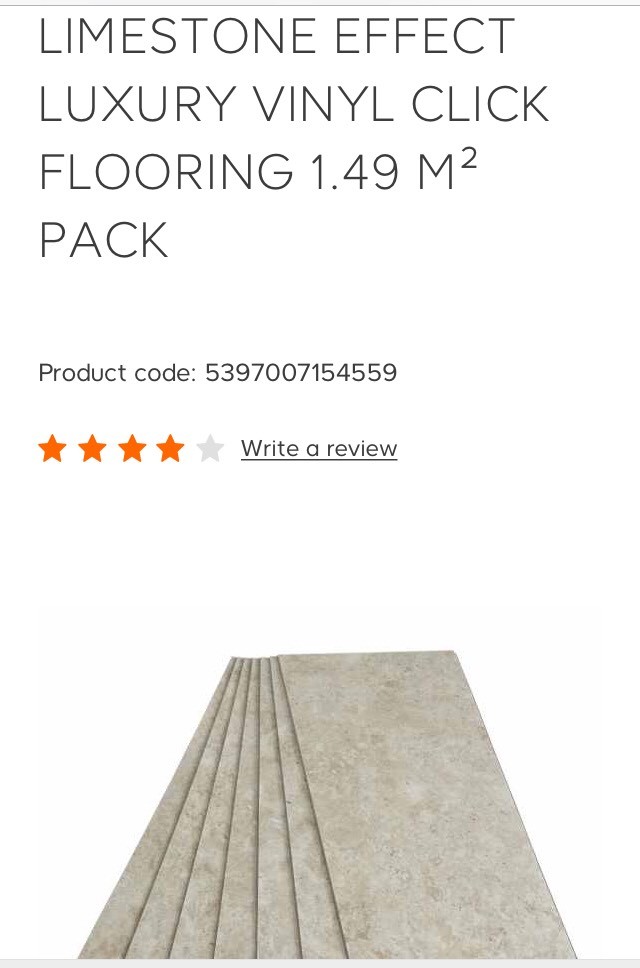Open the Write a review link
Image resolution: width=640 pixels, height=968 pixels.
click(x=318, y=449)
